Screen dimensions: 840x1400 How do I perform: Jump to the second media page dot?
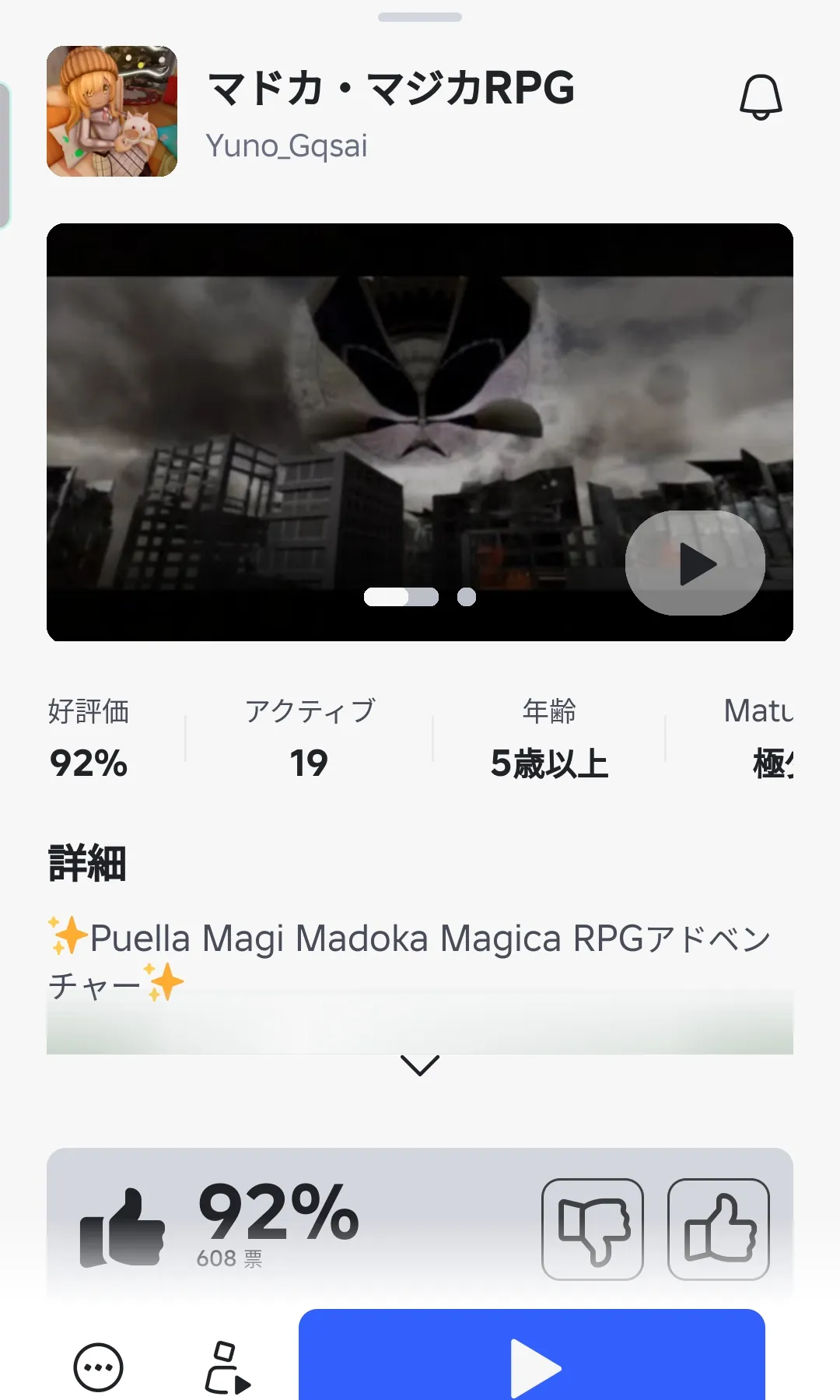pos(467,597)
